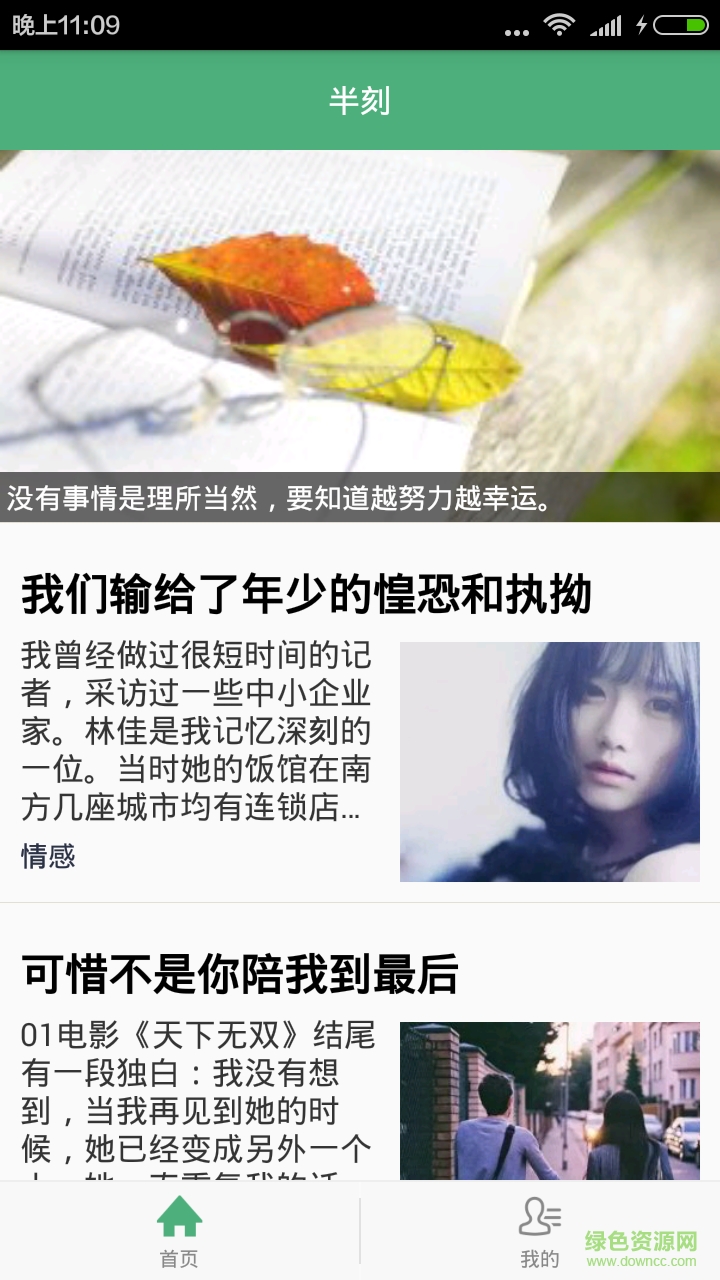Open the banner about 越努力越幸运
The width and height of the screenshot is (720, 1280).
360,336
